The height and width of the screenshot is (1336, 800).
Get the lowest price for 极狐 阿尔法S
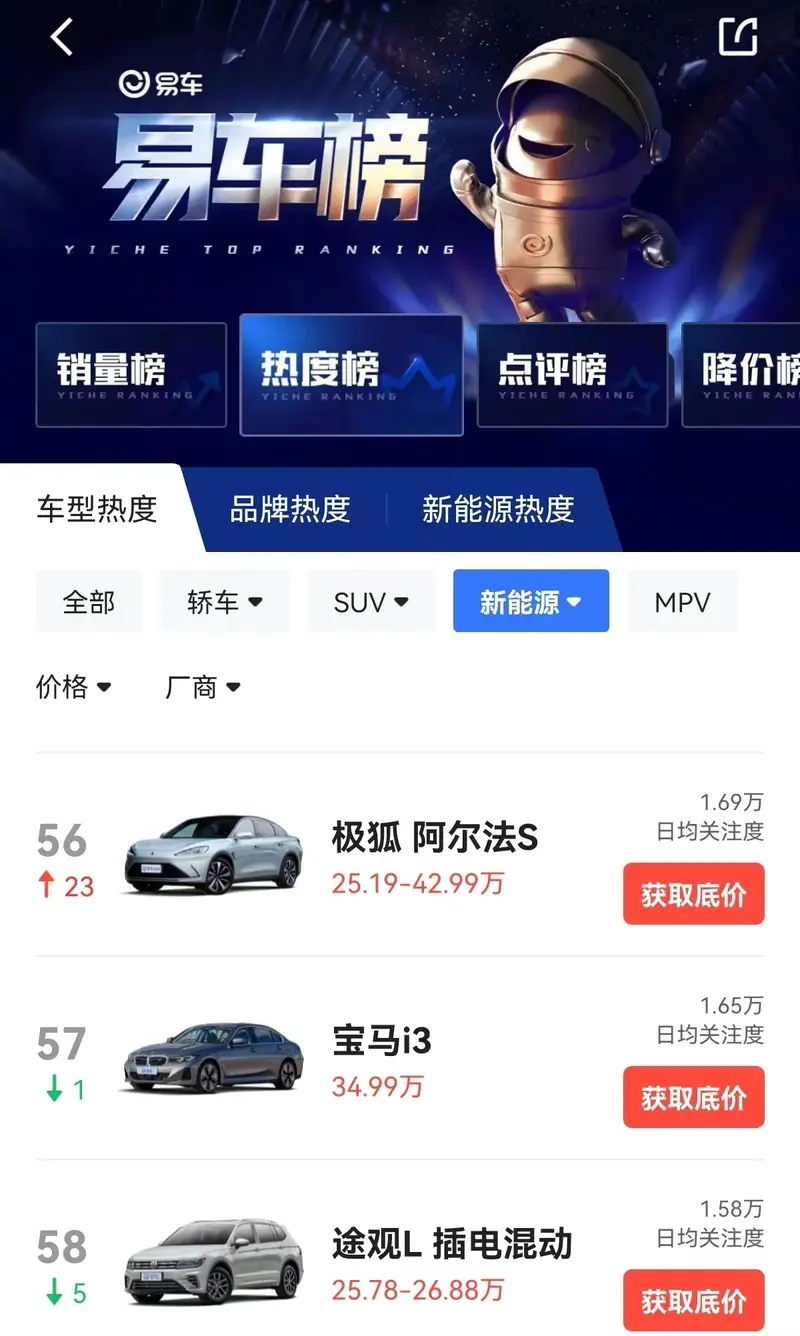click(x=693, y=894)
